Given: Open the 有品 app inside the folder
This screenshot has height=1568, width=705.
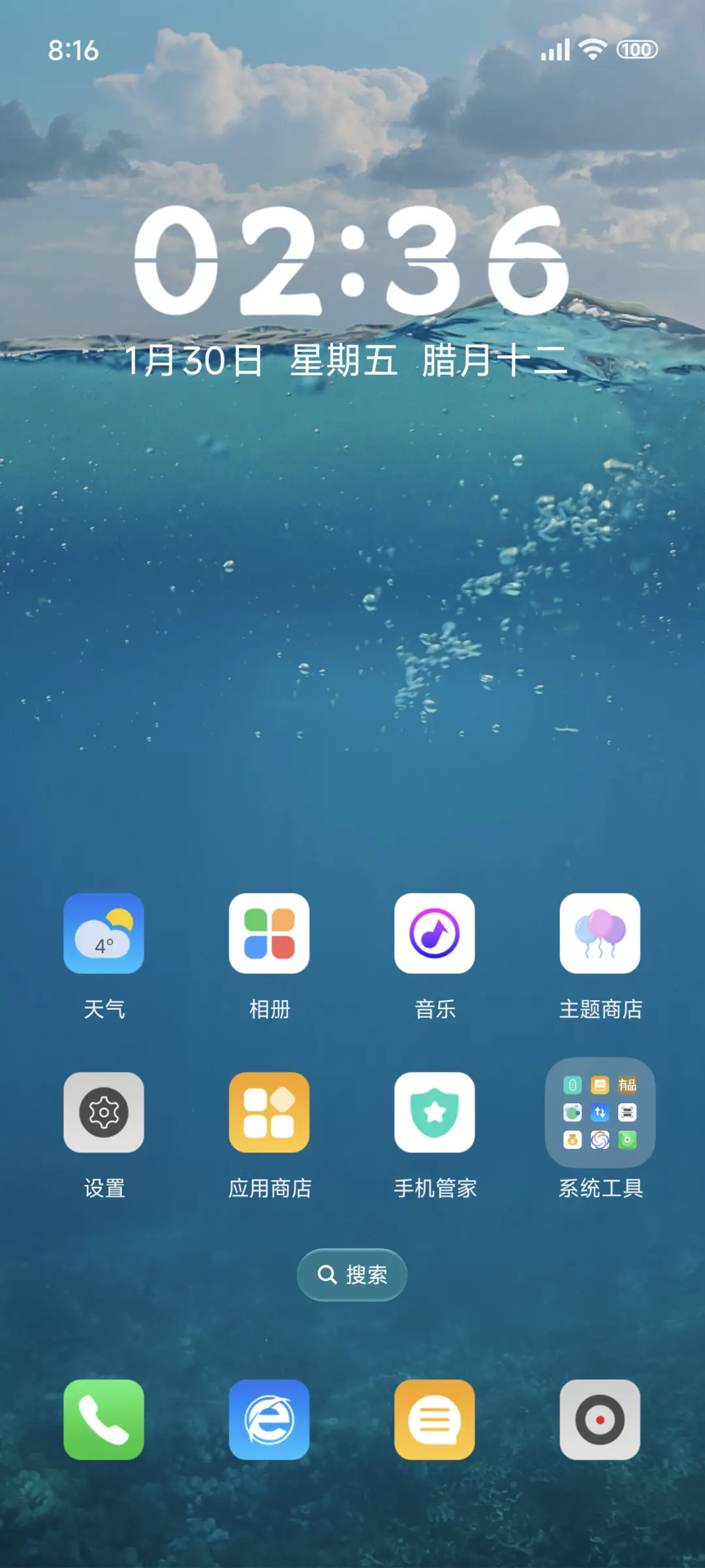Looking at the screenshot, I should pos(628,1085).
